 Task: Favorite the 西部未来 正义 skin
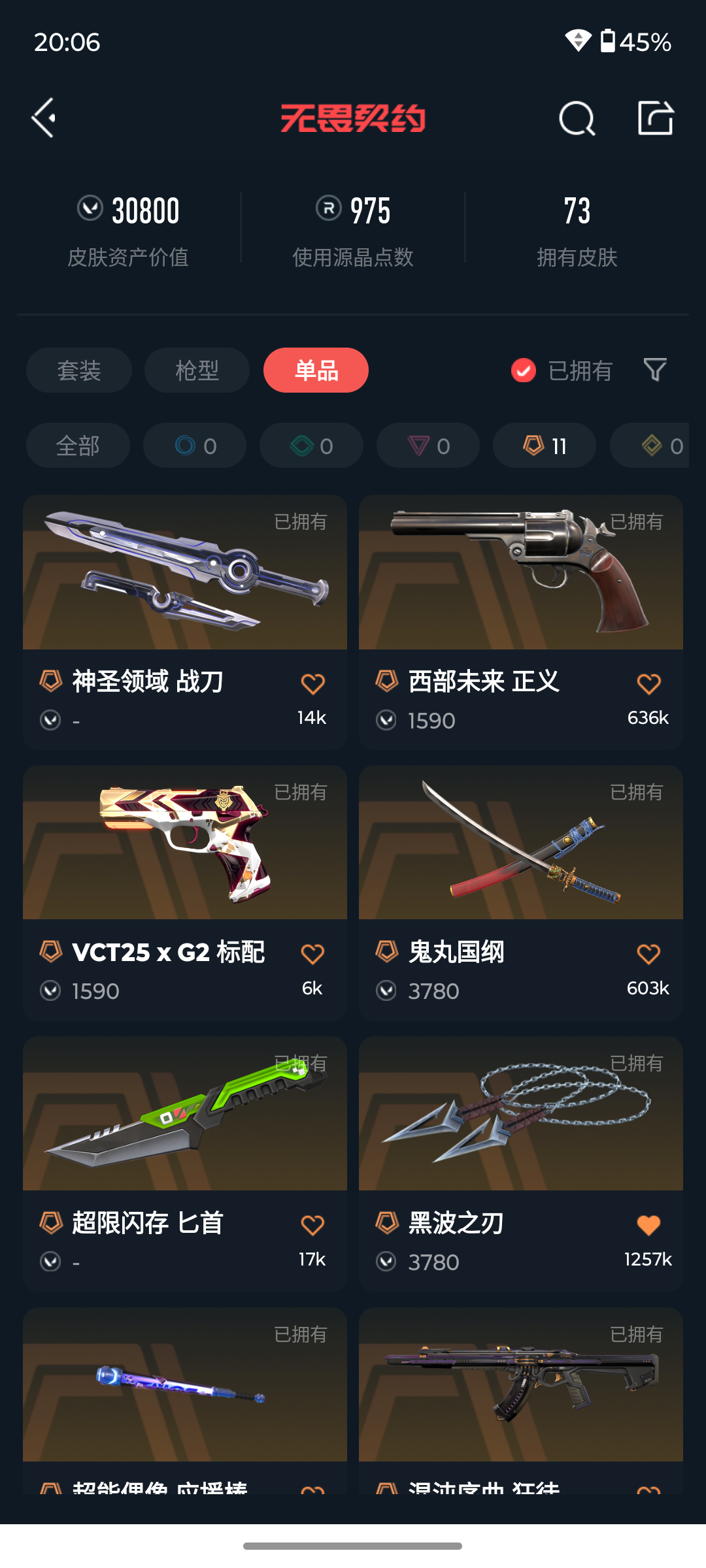coord(648,684)
